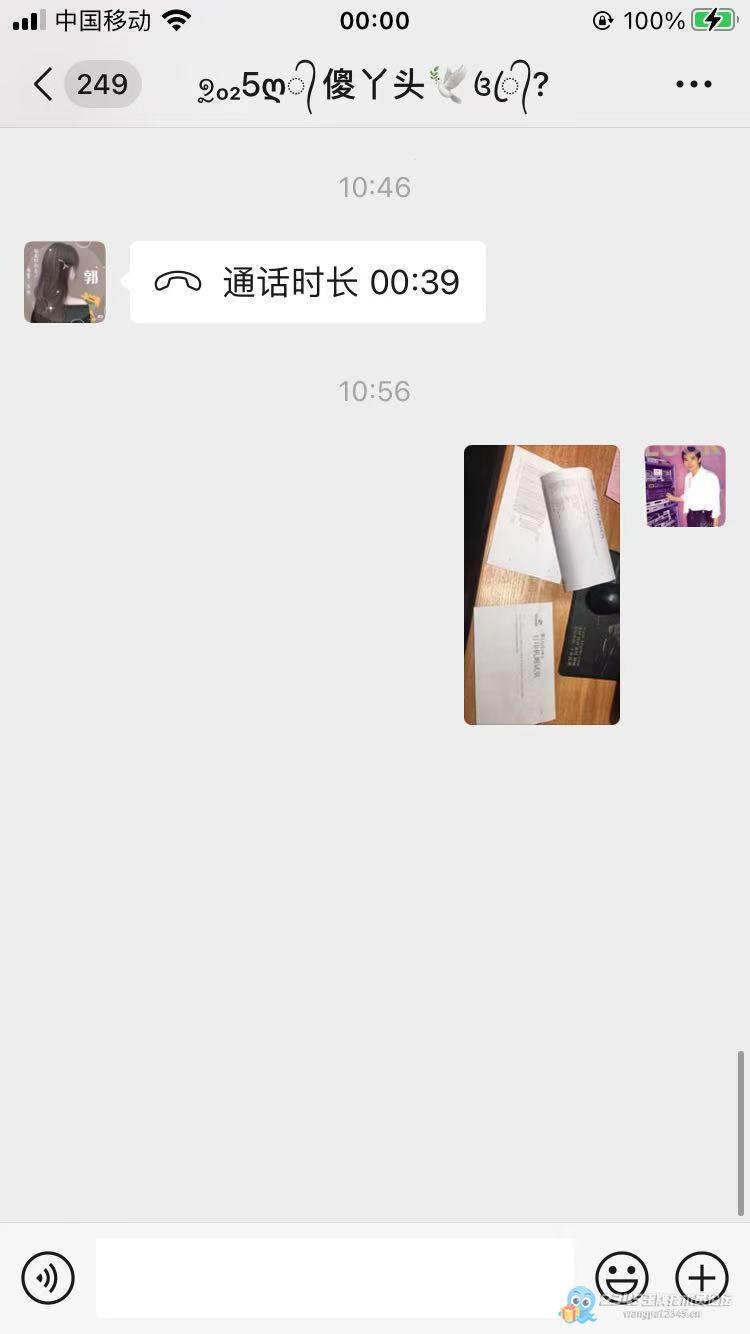Go back to the chat list

click(44, 85)
